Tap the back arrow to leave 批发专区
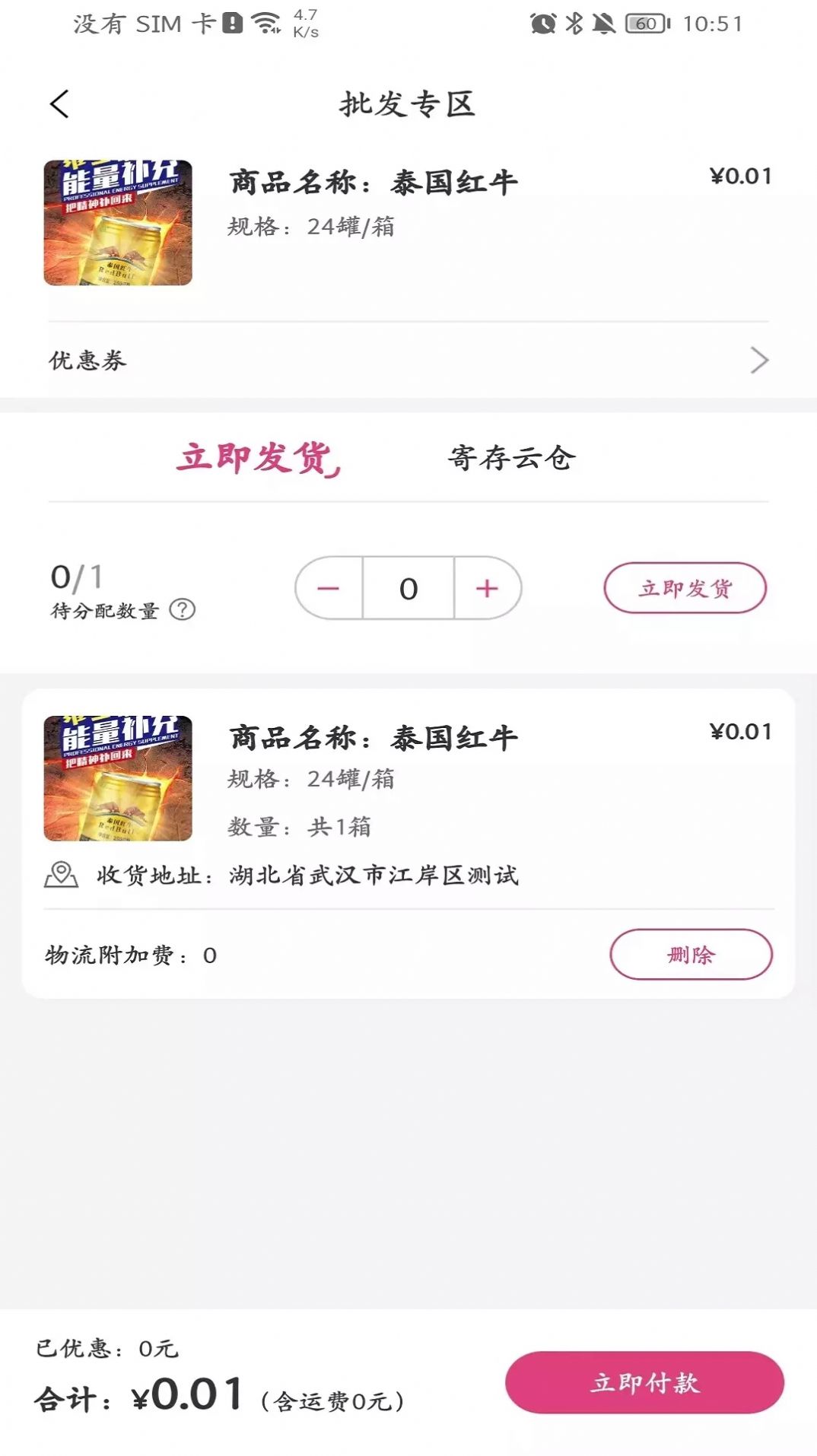The width and height of the screenshot is (817, 1456). (x=59, y=106)
